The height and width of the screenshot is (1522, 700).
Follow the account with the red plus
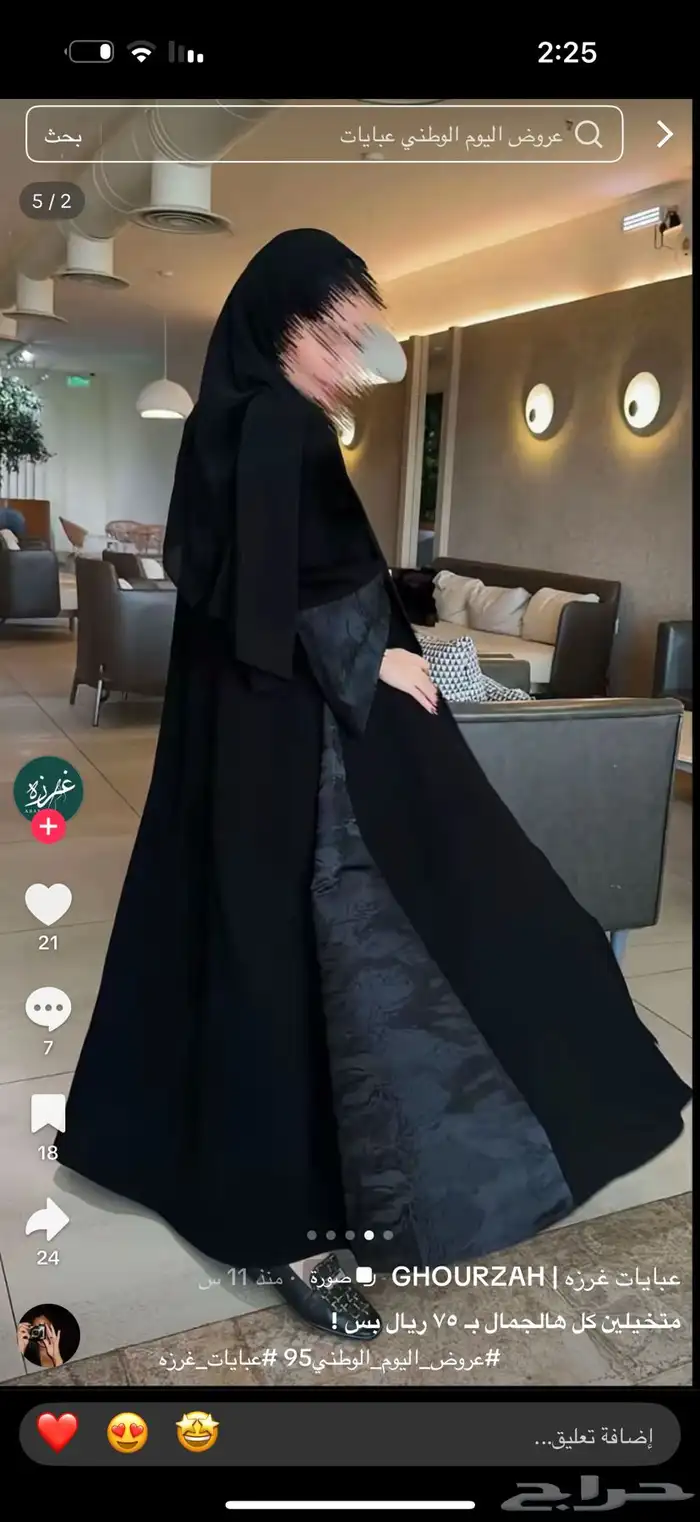coord(48,827)
